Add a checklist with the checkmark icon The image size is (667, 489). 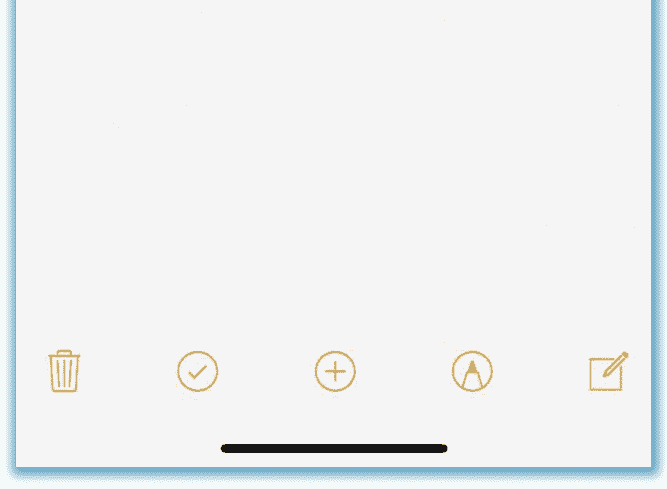point(198,372)
